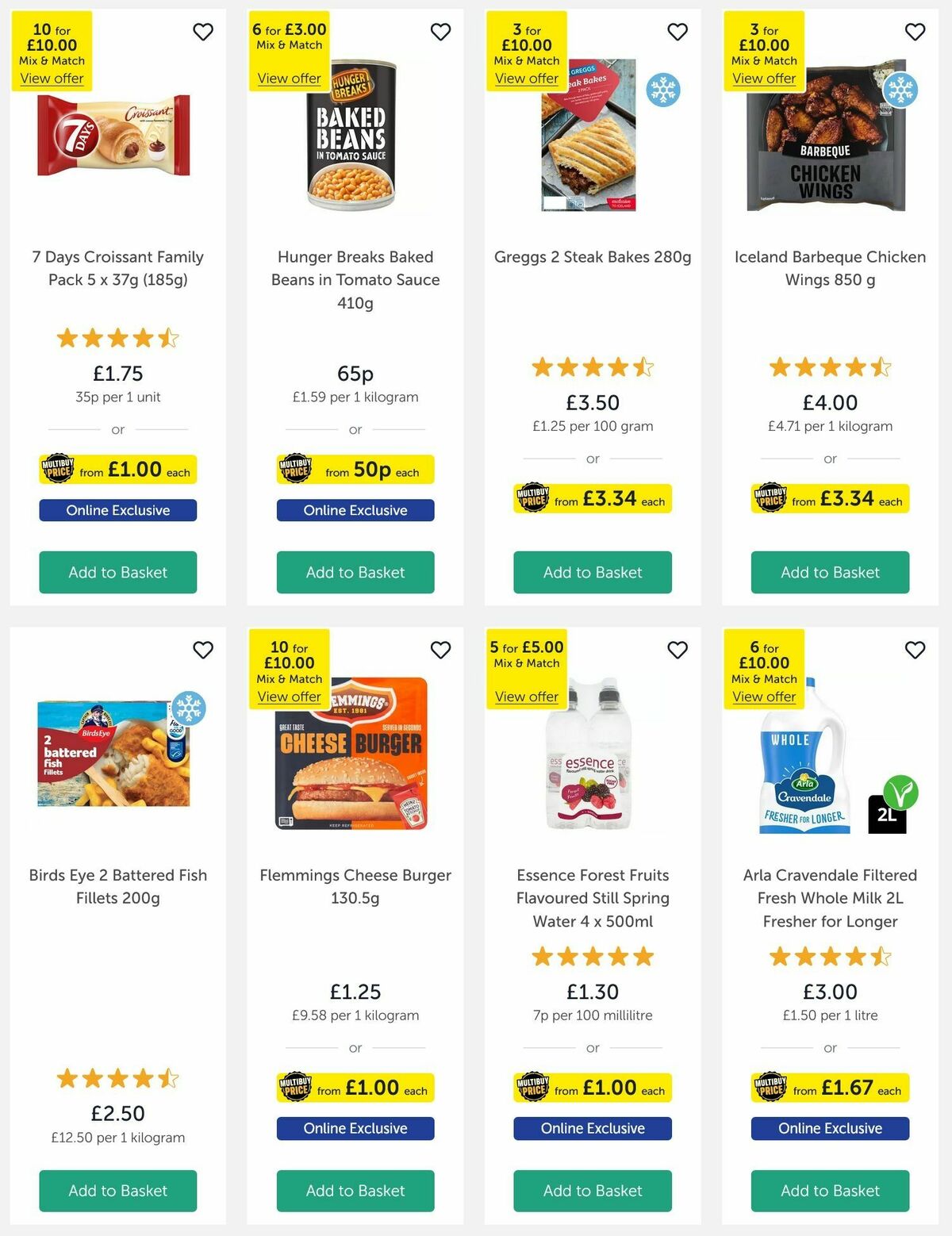Click View offer on the Greggs Steak Bakes deal
Image resolution: width=952 pixels, height=1236 pixels.
tap(526, 78)
